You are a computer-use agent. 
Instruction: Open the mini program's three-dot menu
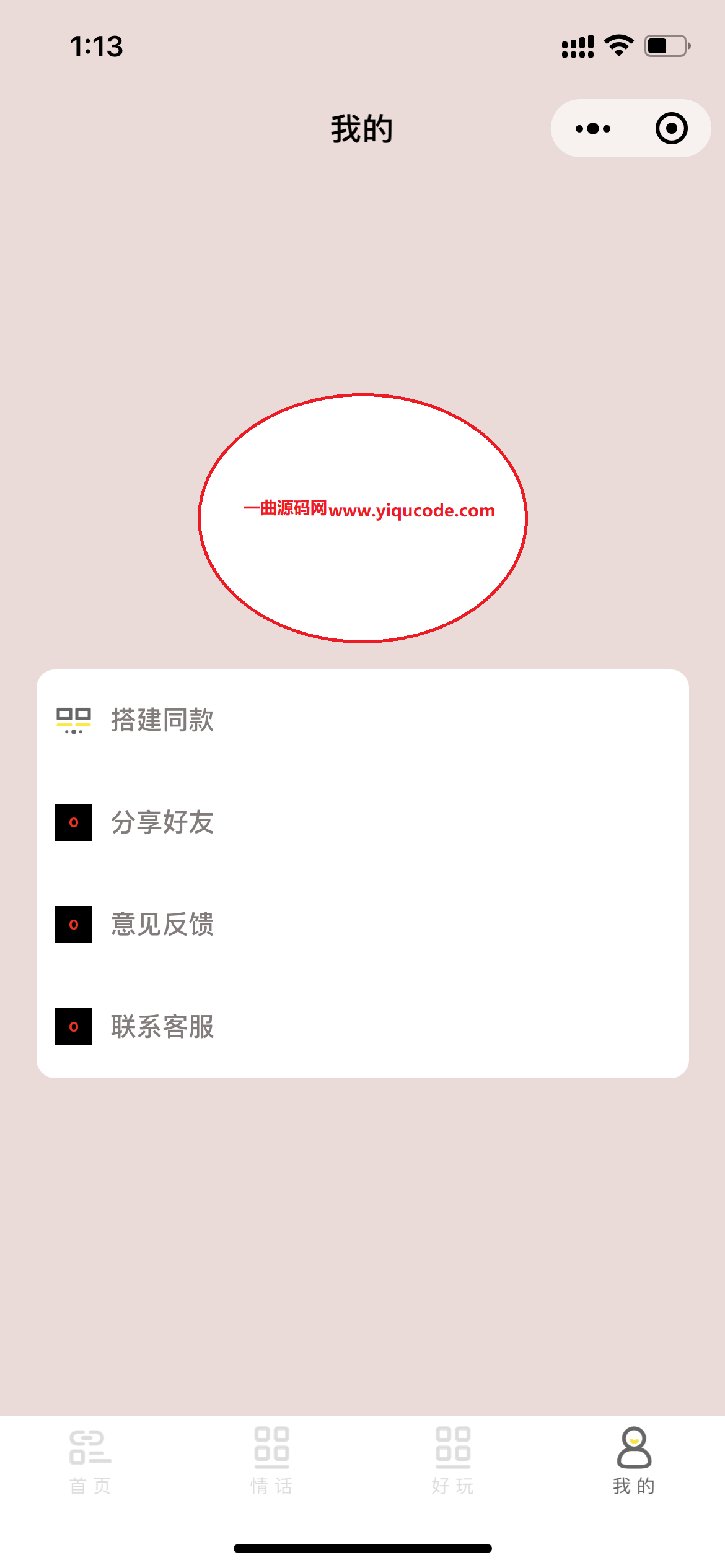point(592,129)
